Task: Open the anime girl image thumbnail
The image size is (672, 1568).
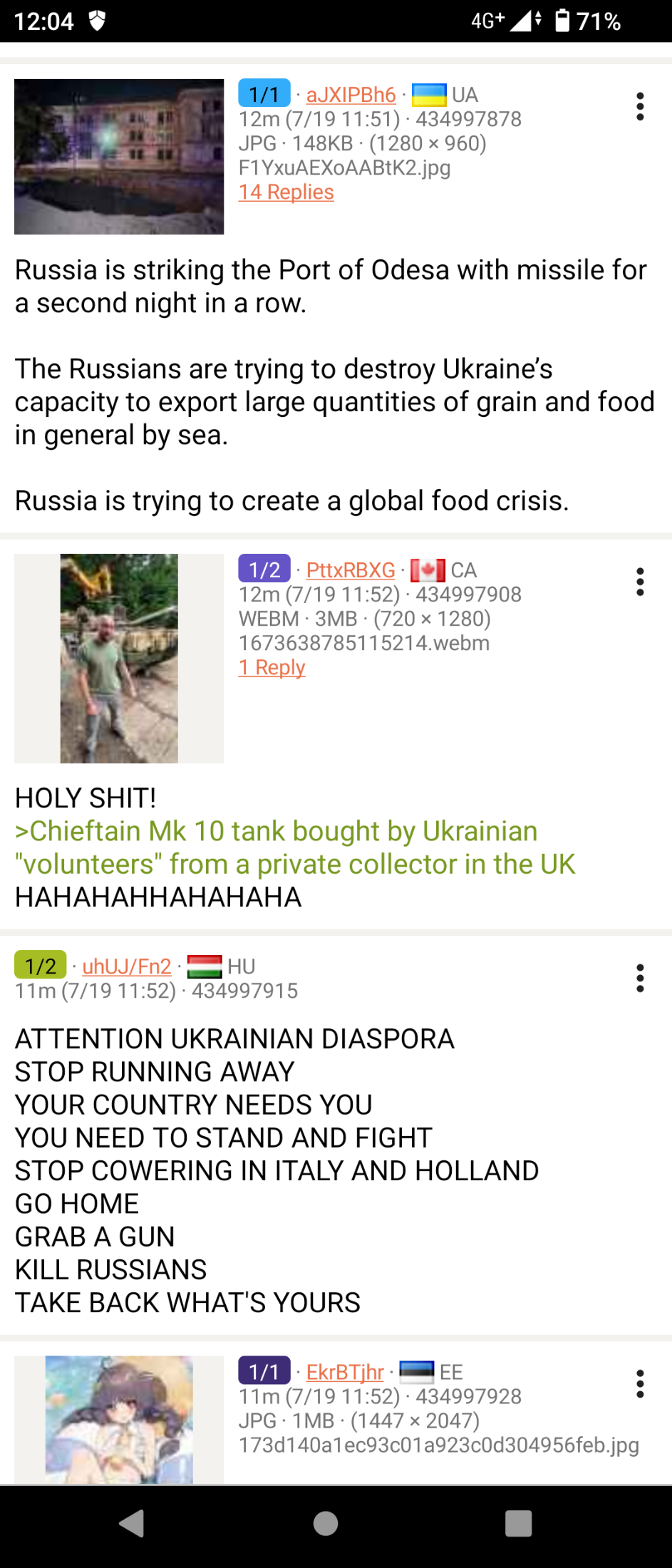Action: [119, 1420]
